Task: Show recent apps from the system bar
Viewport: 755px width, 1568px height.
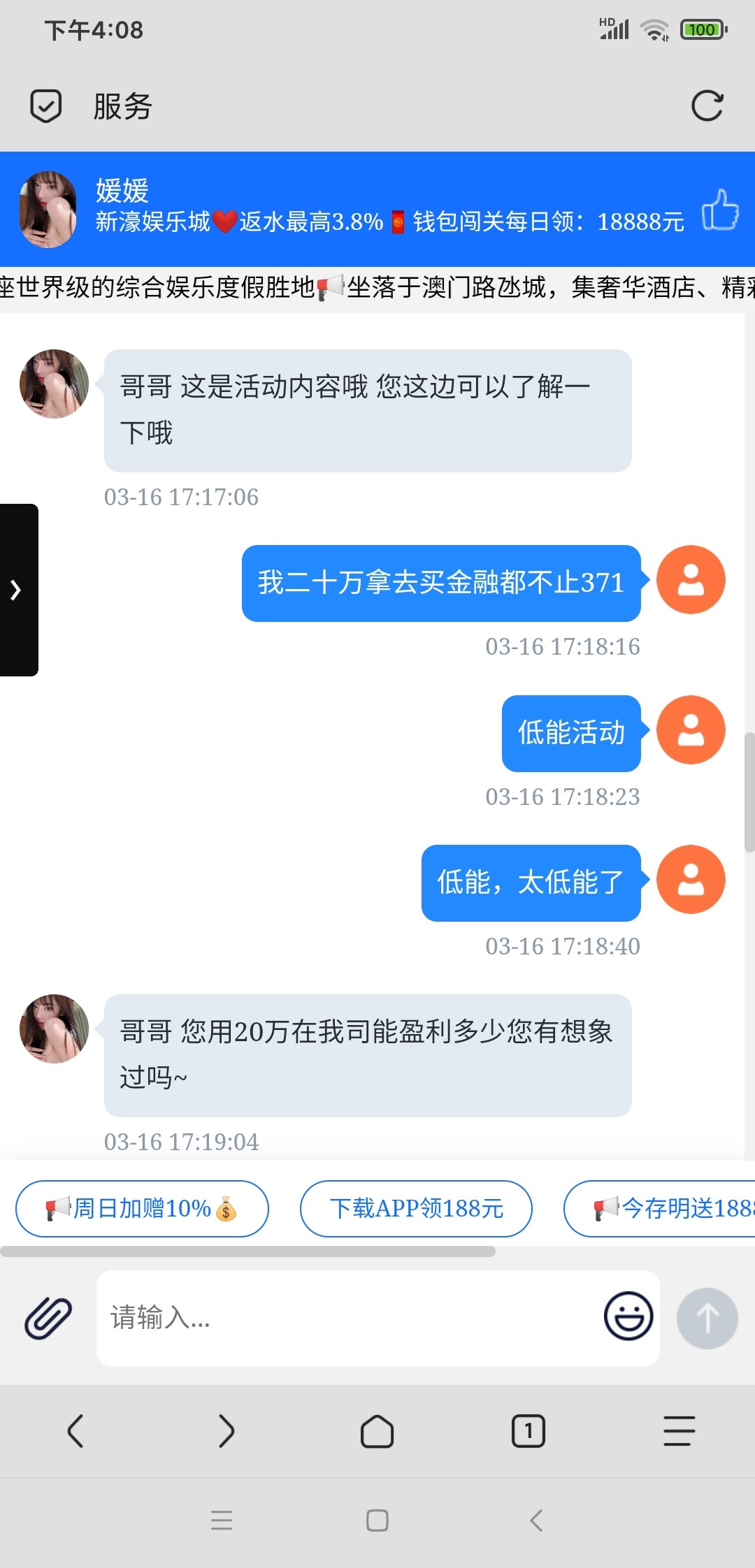Action: tap(221, 1520)
